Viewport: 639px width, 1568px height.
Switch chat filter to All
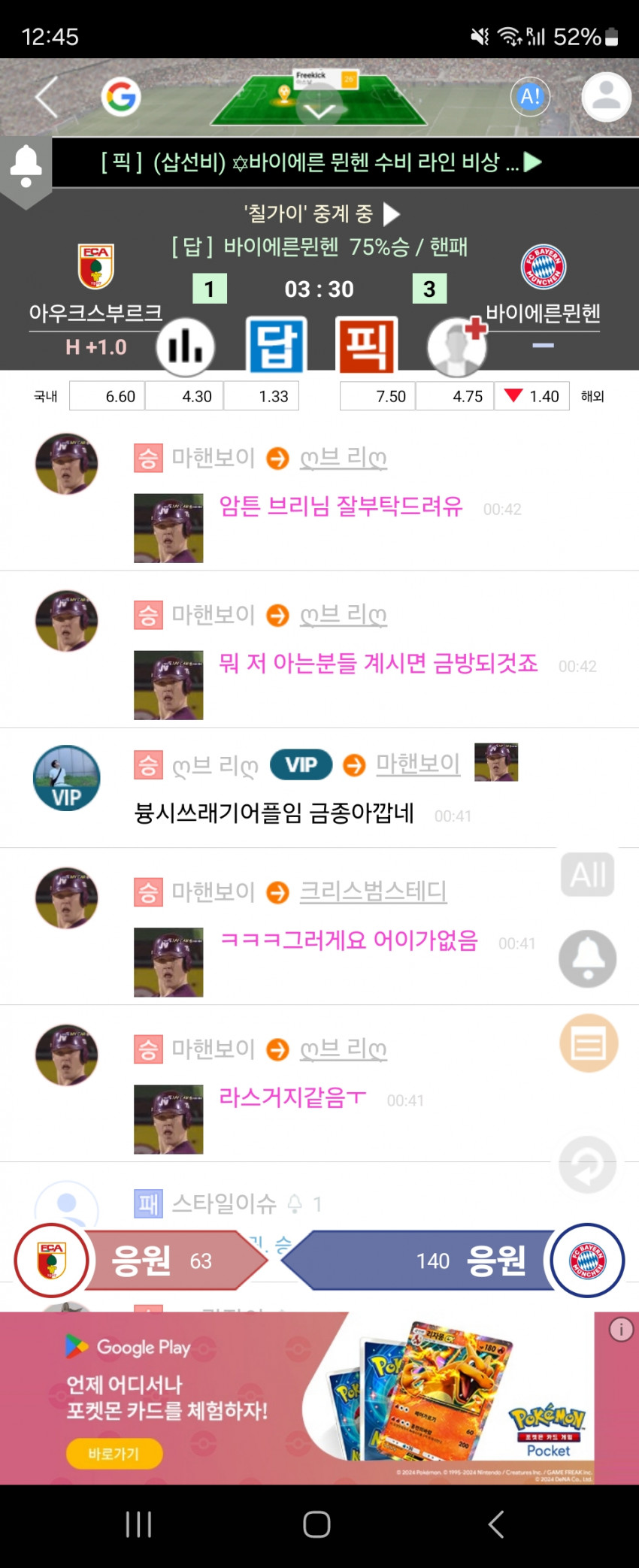pos(587,875)
